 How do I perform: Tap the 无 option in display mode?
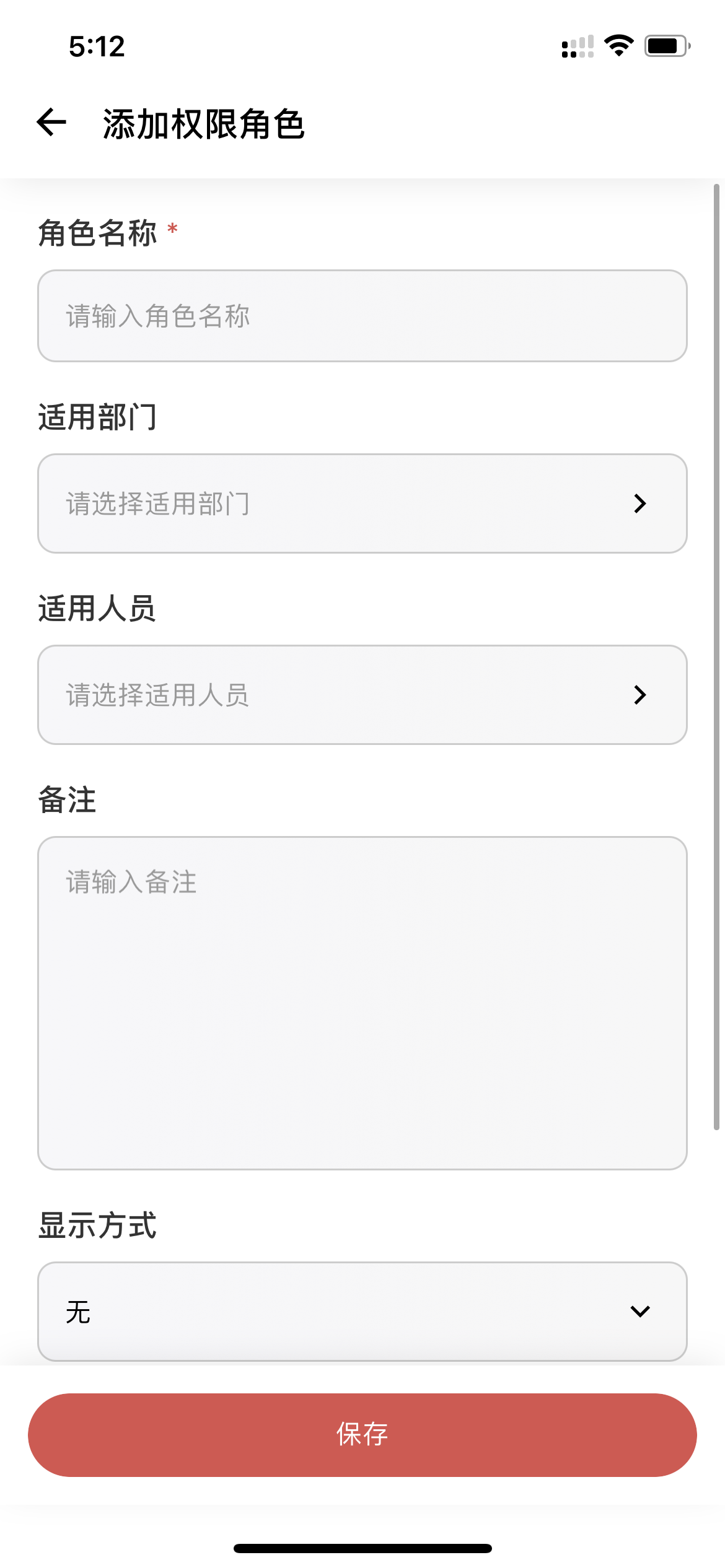click(x=77, y=1310)
